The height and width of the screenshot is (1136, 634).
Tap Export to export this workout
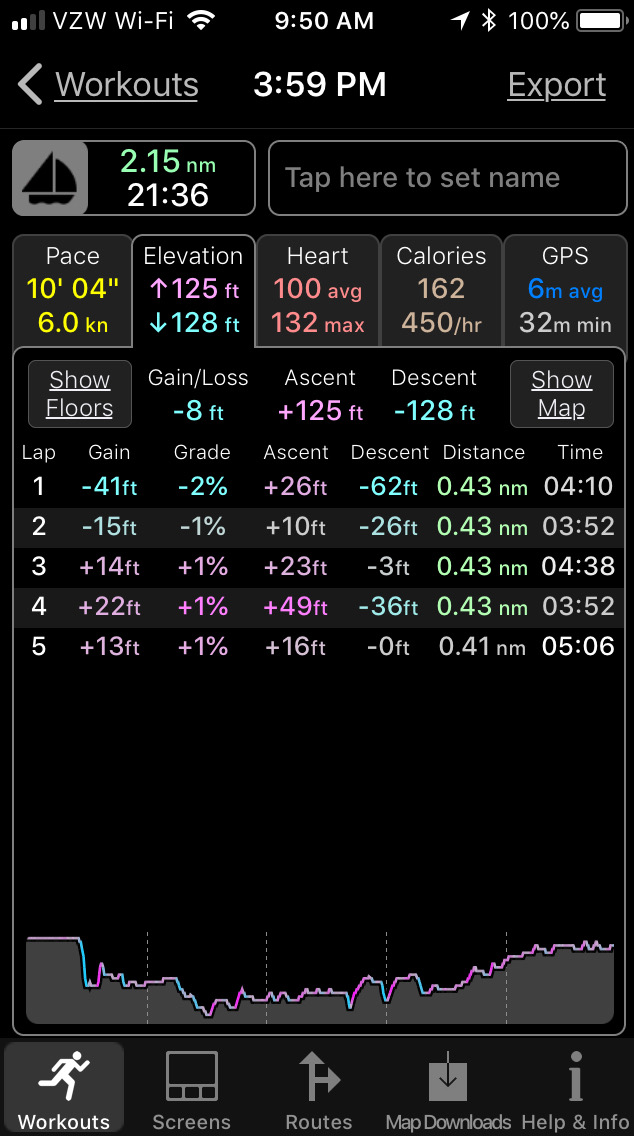[x=556, y=85]
